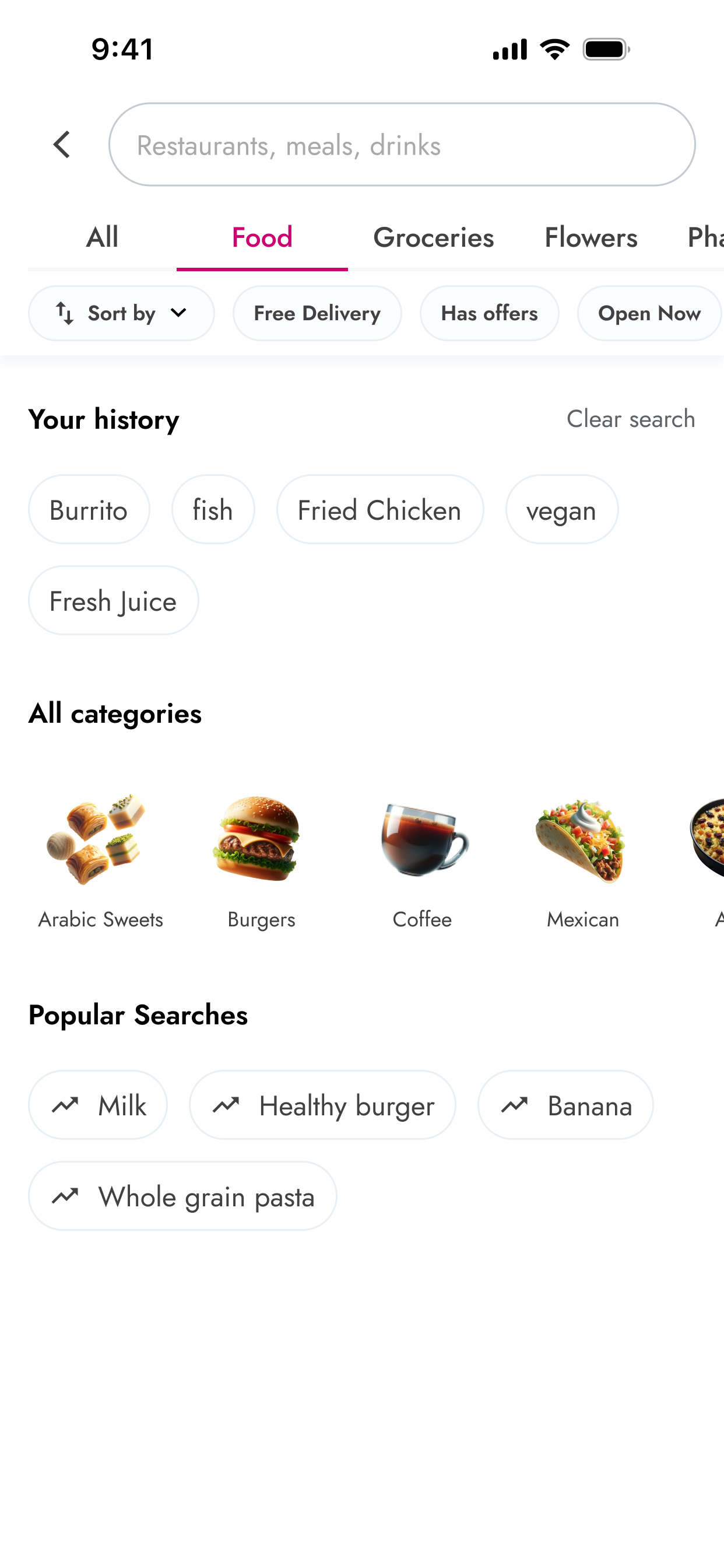Select the Coffee category image
This screenshot has height=1568, width=724.
click(x=422, y=842)
